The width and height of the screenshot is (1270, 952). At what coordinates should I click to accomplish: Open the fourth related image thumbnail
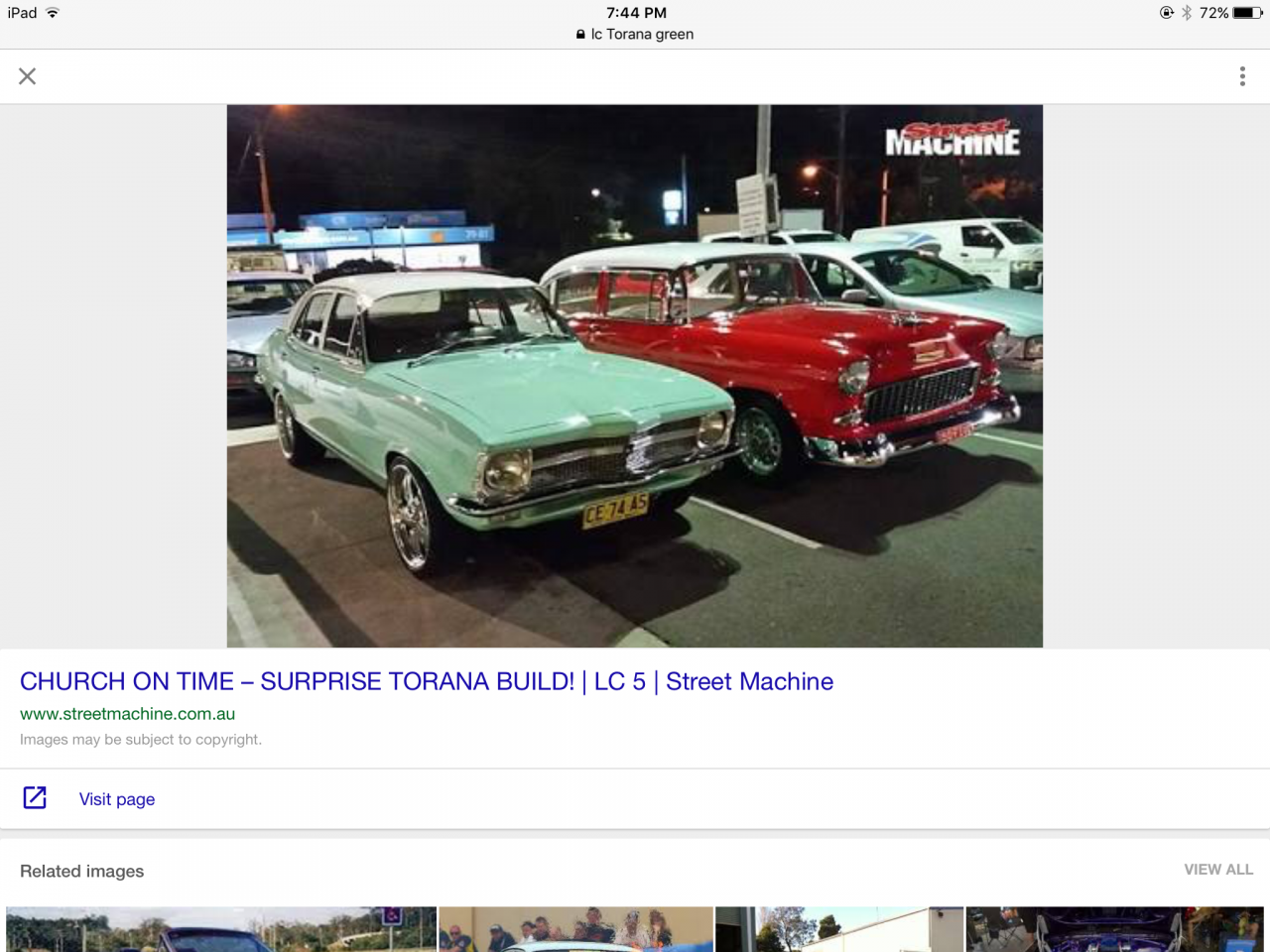[x=1114, y=930]
